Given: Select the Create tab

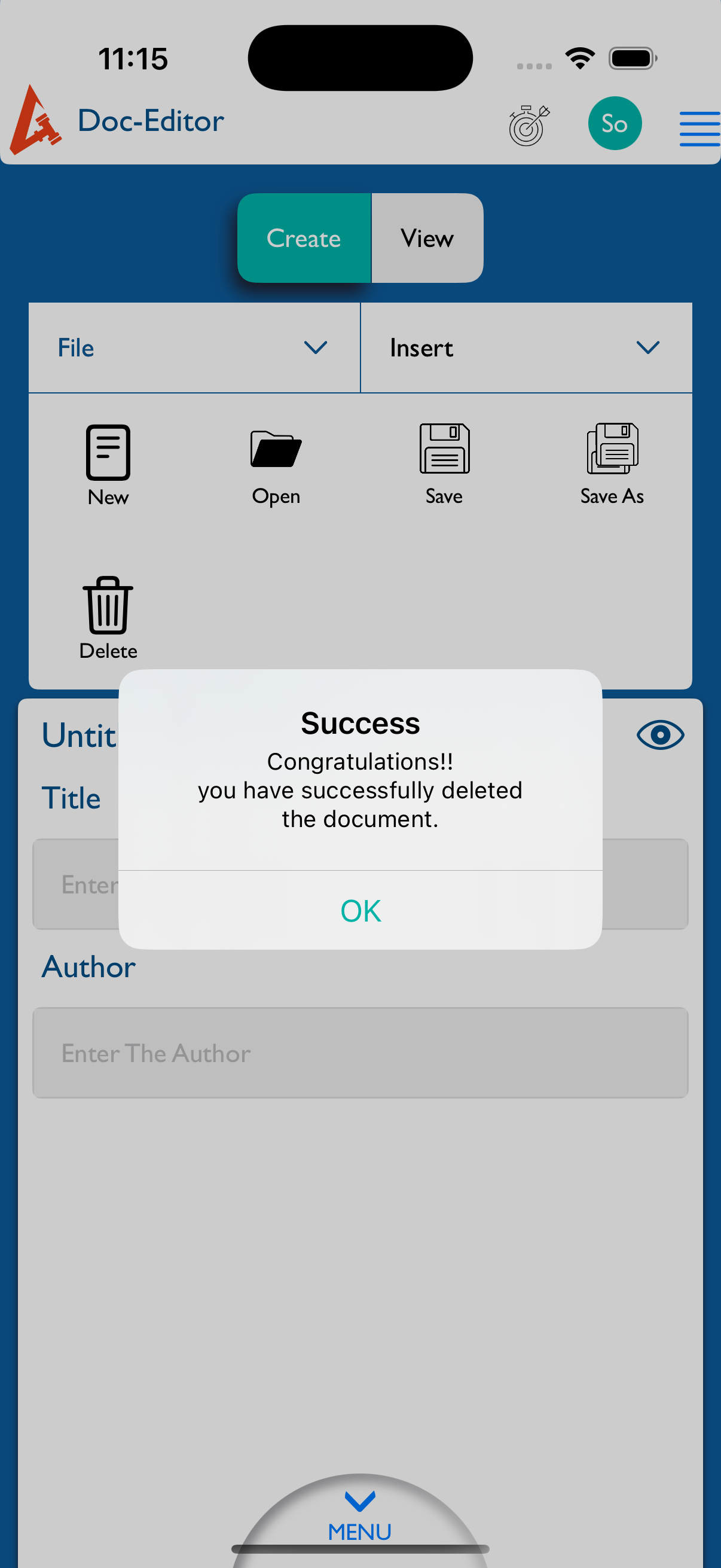Looking at the screenshot, I should tap(304, 238).
